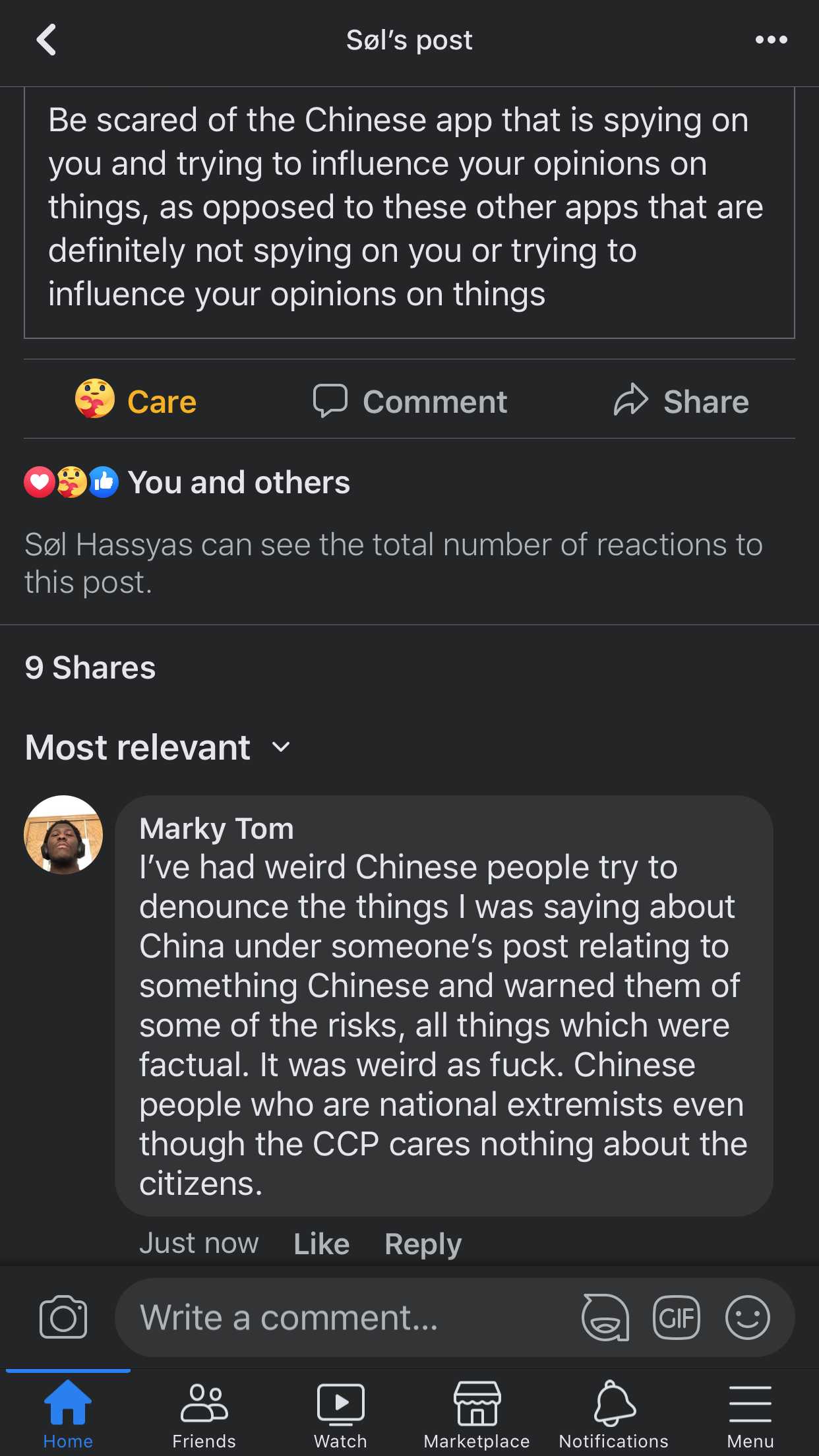Open the emoji picker
This screenshot has width=819, height=1456.
click(747, 1318)
